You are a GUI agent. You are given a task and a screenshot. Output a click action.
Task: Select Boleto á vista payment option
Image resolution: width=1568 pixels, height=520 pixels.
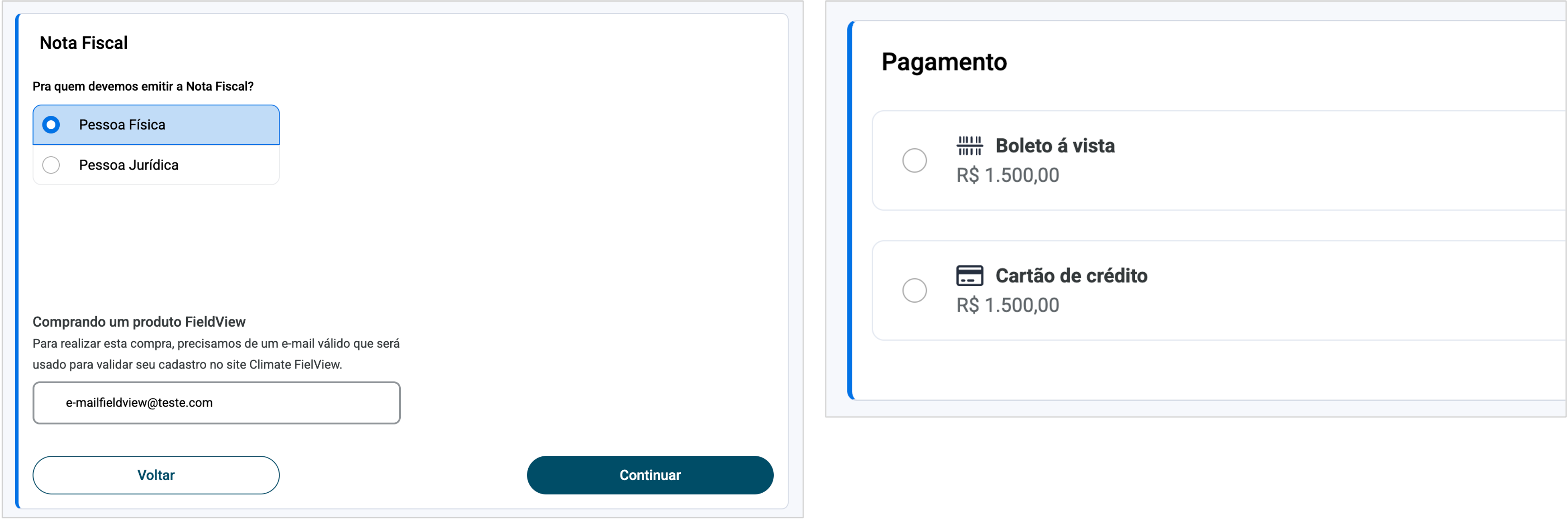tap(914, 160)
